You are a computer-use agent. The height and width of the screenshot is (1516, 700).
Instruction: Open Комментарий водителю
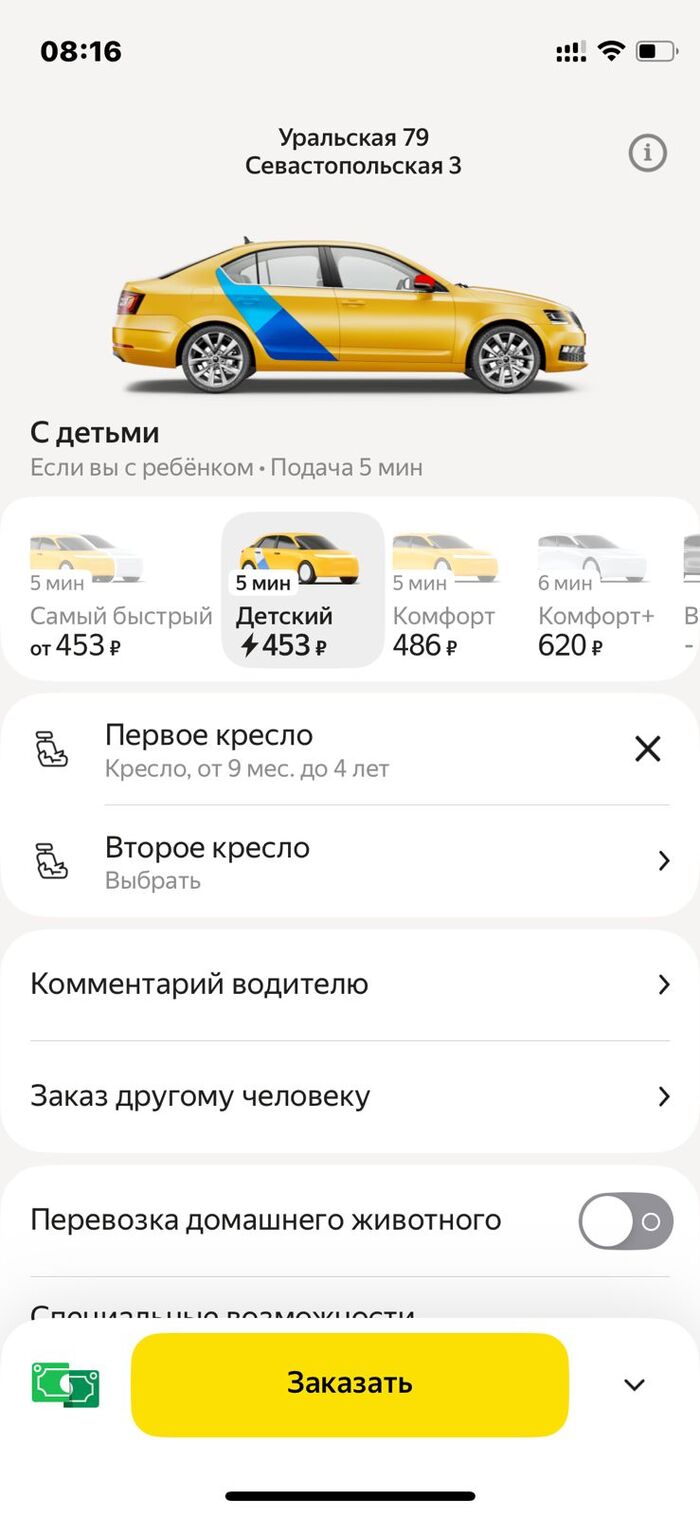point(350,984)
